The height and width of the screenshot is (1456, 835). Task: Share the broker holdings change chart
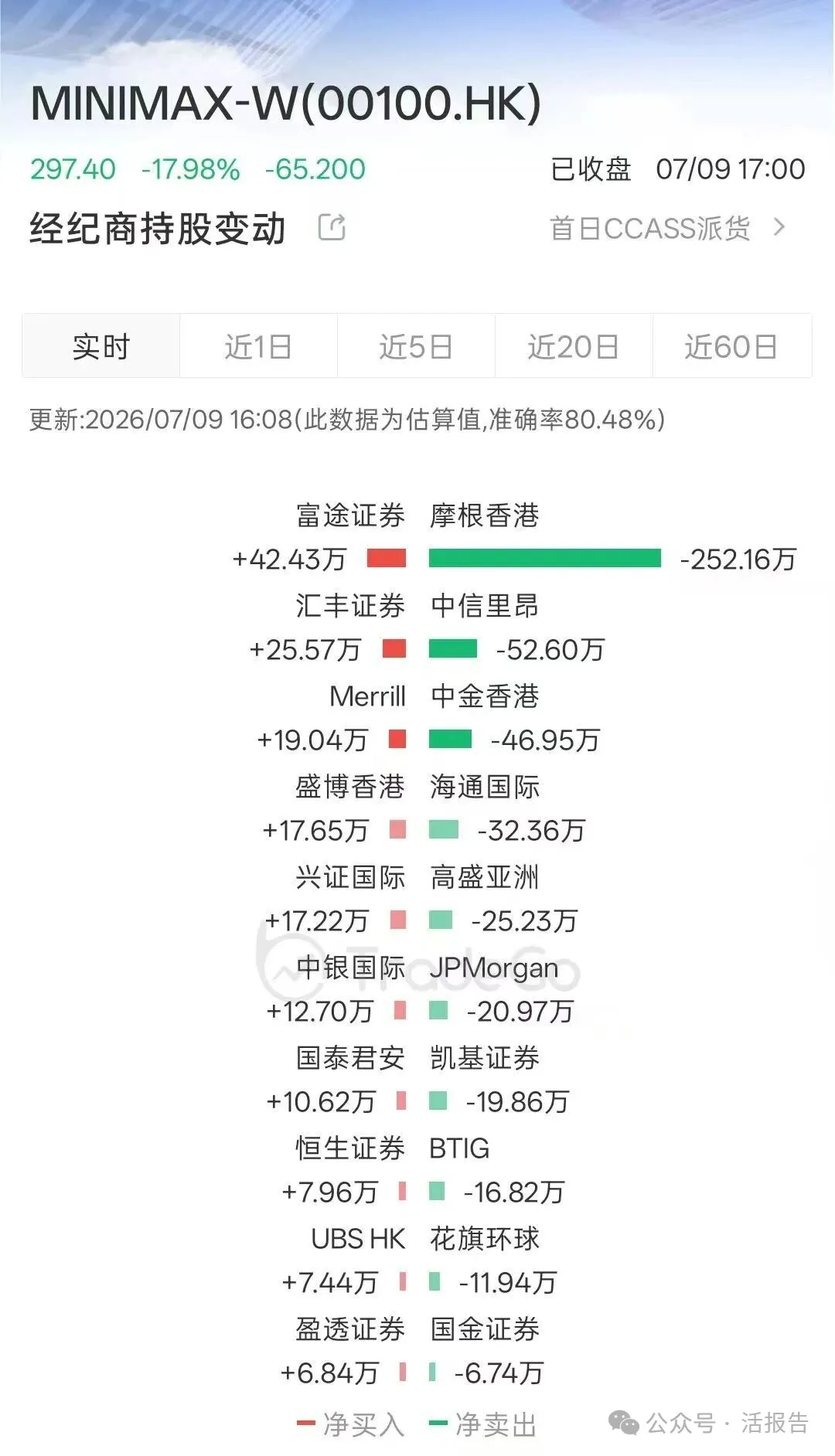click(x=332, y=227)
